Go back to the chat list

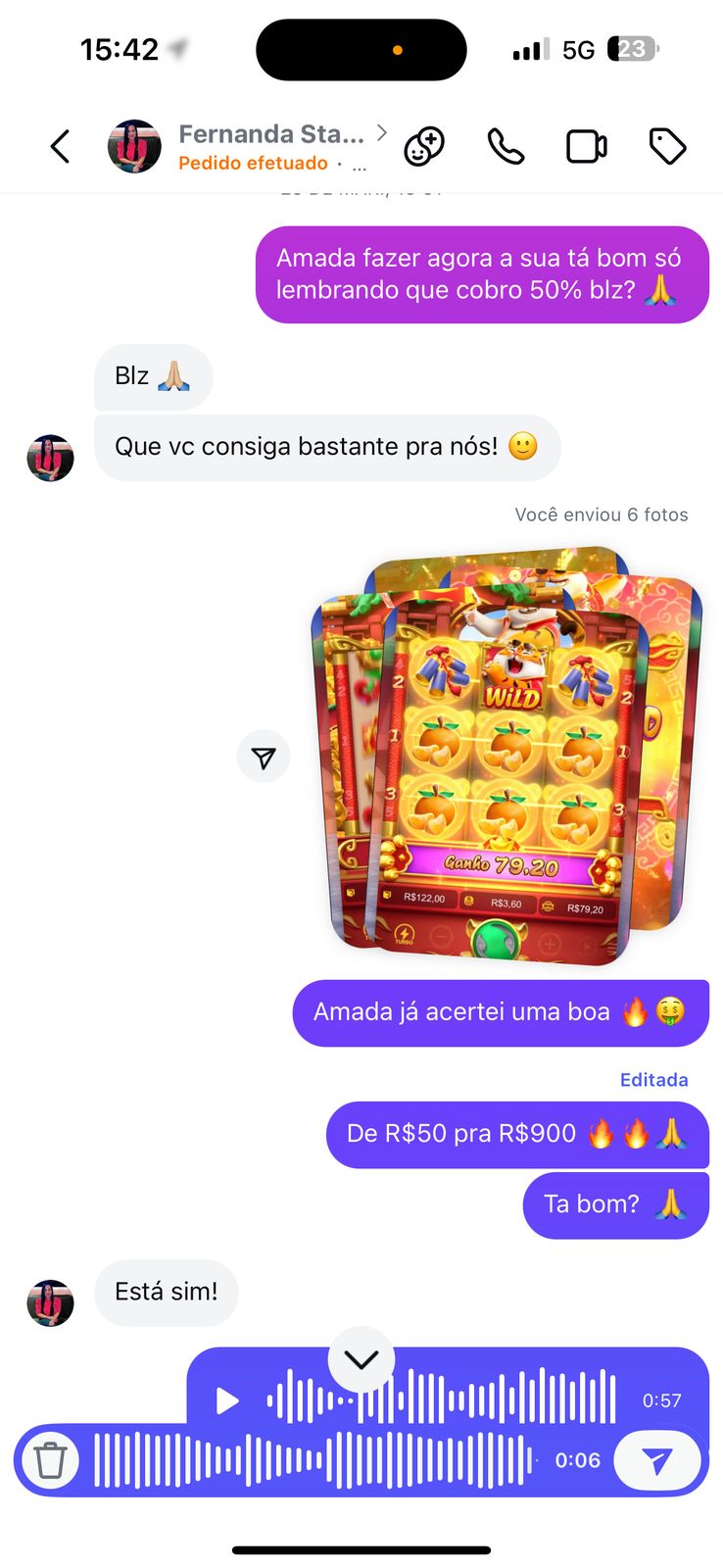pyautogui.click(x=61, y=147)
